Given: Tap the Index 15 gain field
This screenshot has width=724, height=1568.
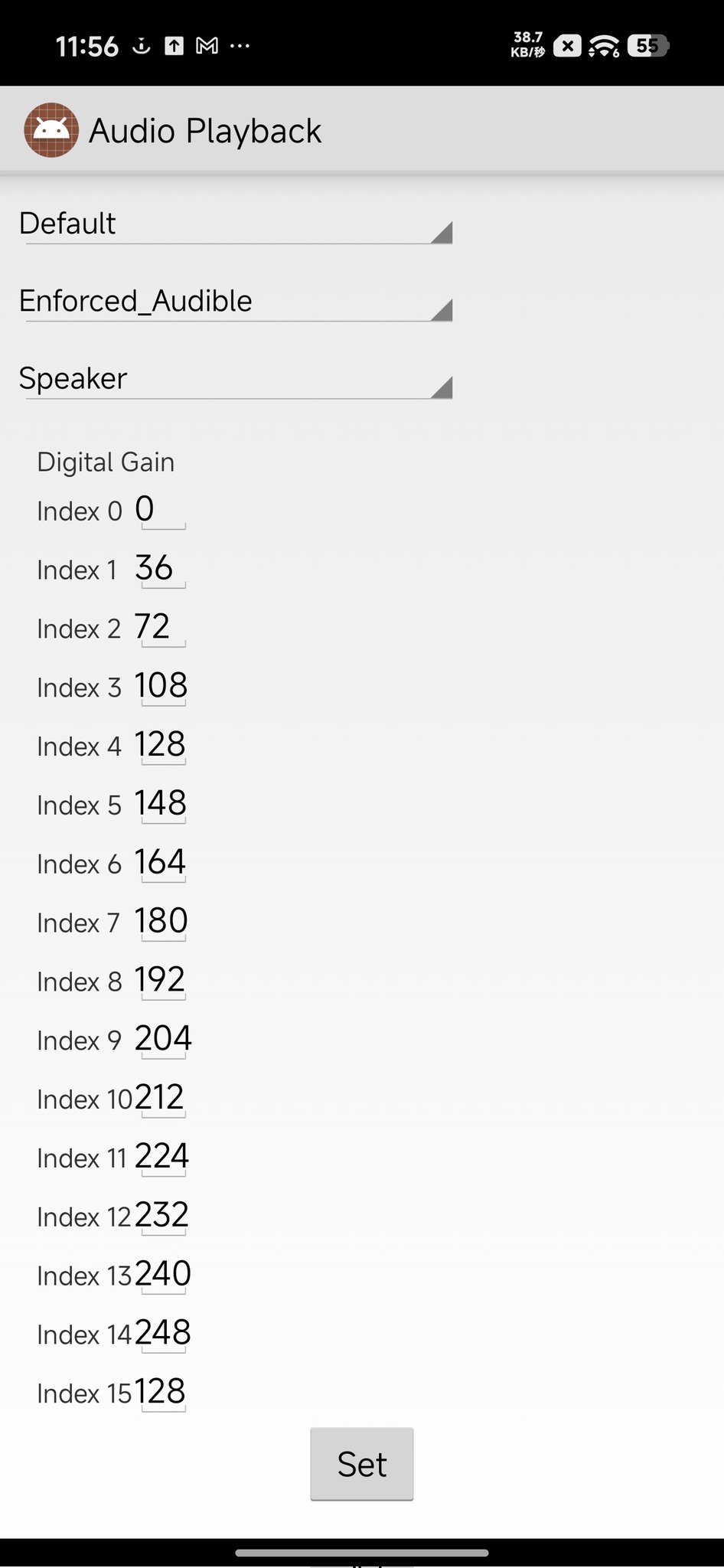Looking at the screenshot, I should coord(161,1392).
